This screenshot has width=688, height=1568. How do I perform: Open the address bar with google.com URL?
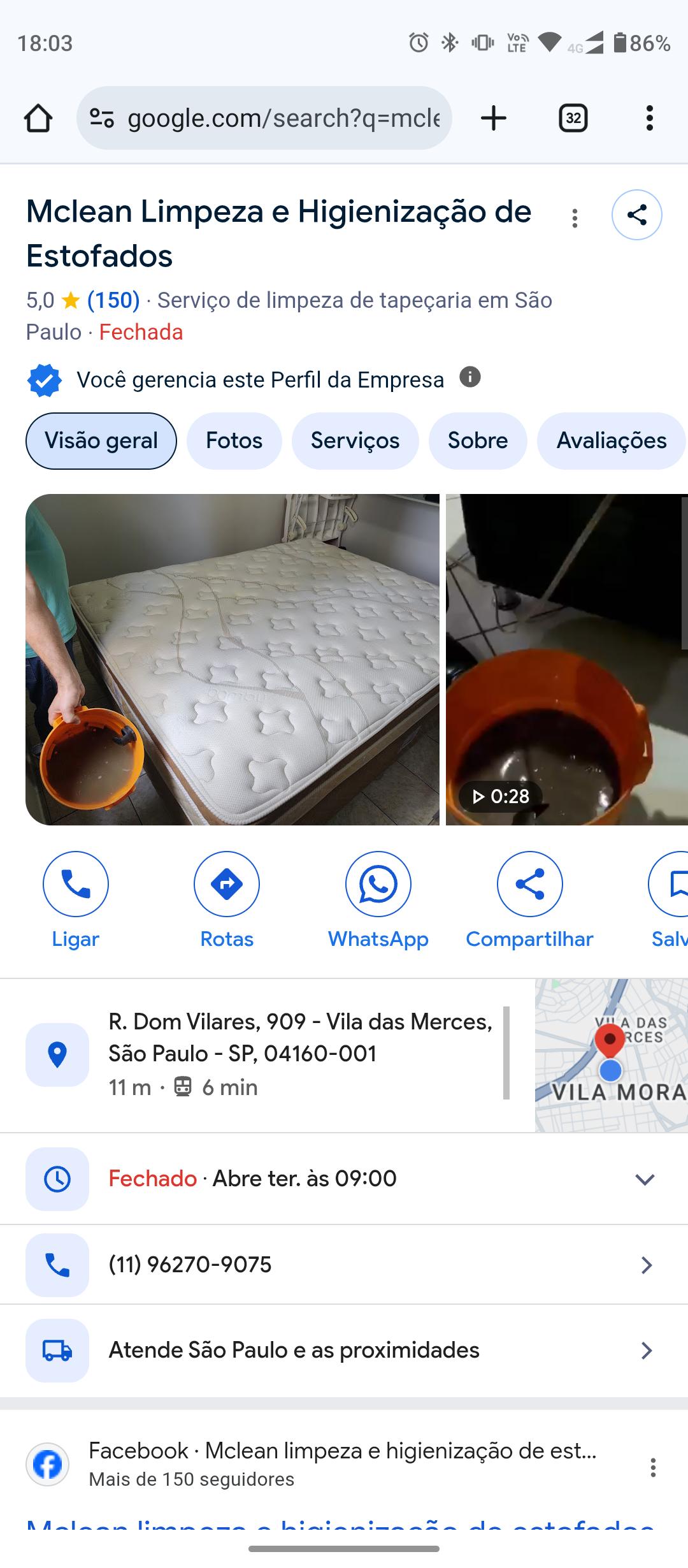264,119
